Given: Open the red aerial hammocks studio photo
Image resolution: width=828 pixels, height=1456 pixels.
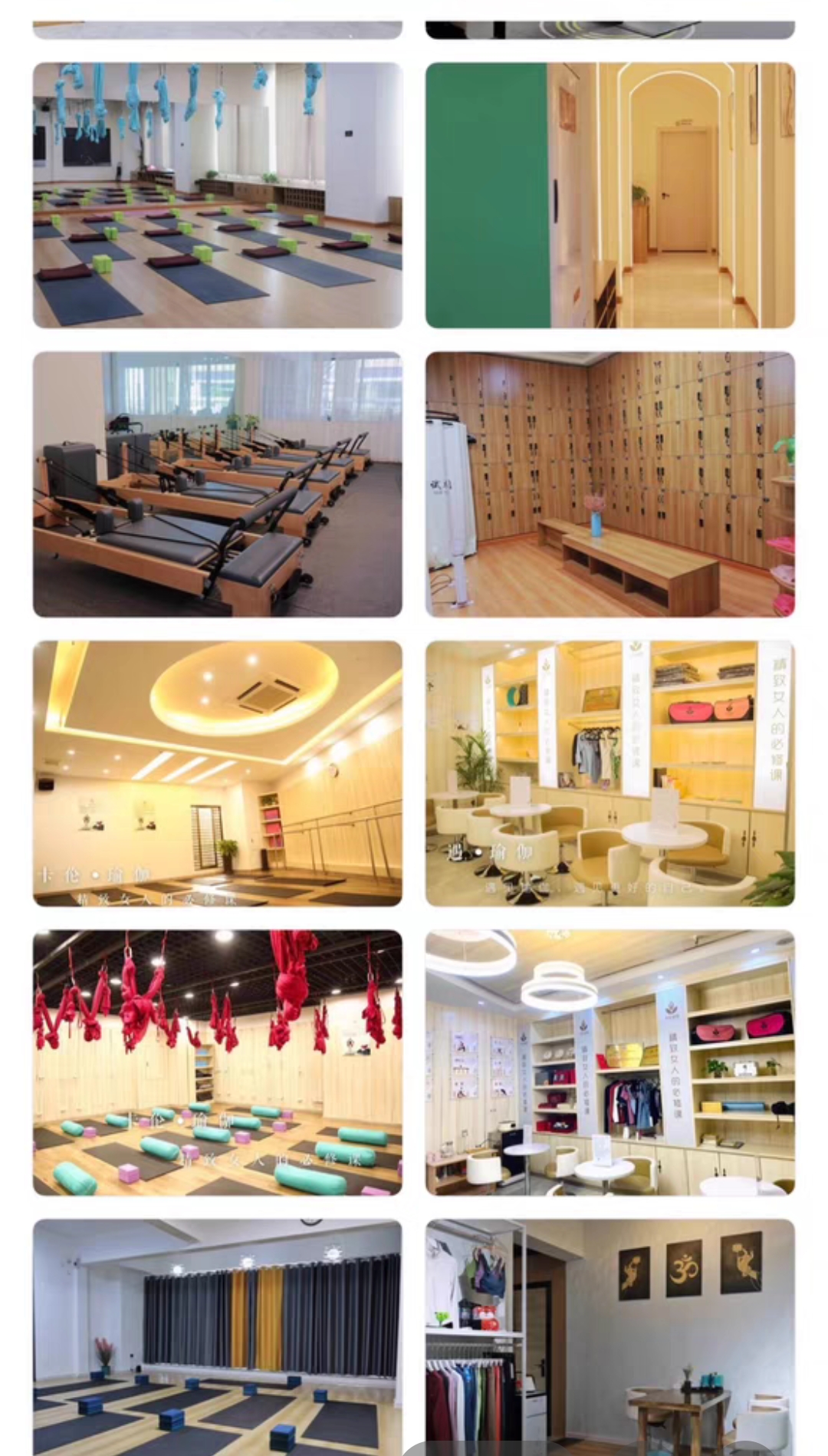Looking at the screenshot, I should coord(217,1062).
